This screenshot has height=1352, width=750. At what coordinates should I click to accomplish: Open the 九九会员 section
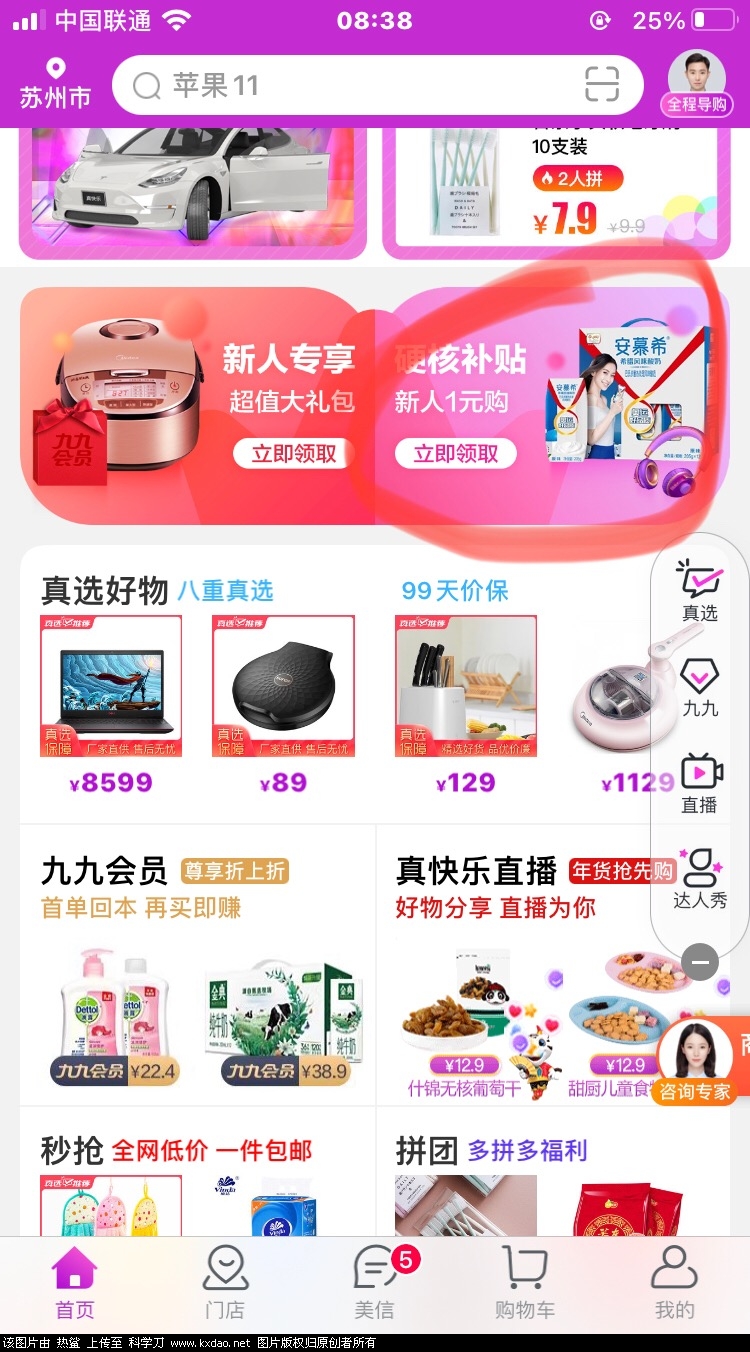104,871
